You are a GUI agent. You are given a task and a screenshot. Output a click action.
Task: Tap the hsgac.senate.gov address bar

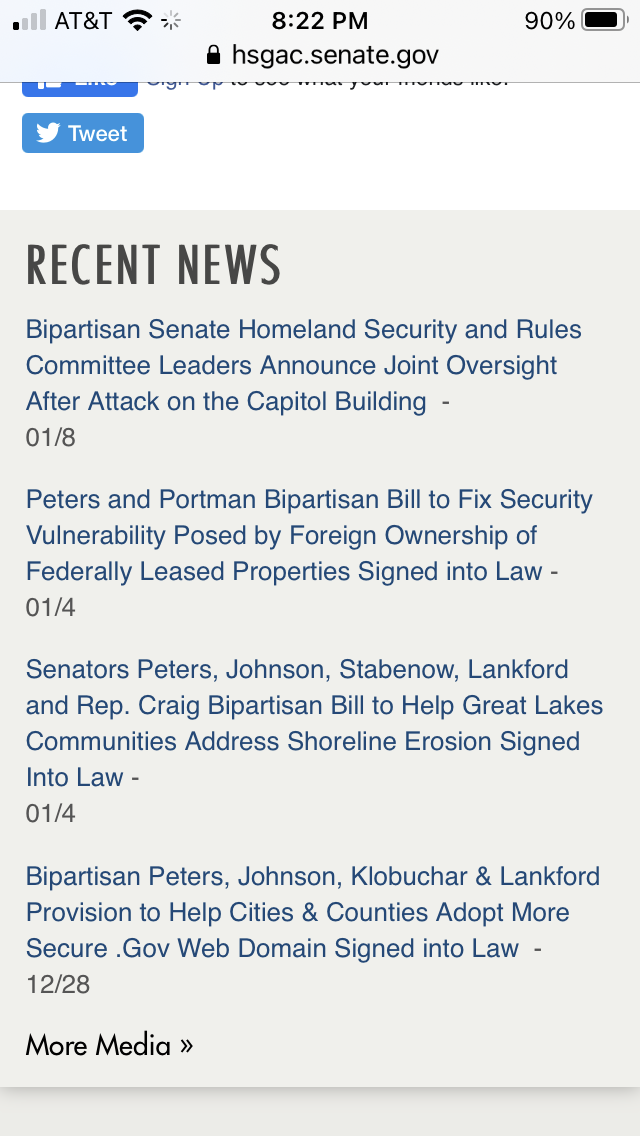[x=320, y=54]
